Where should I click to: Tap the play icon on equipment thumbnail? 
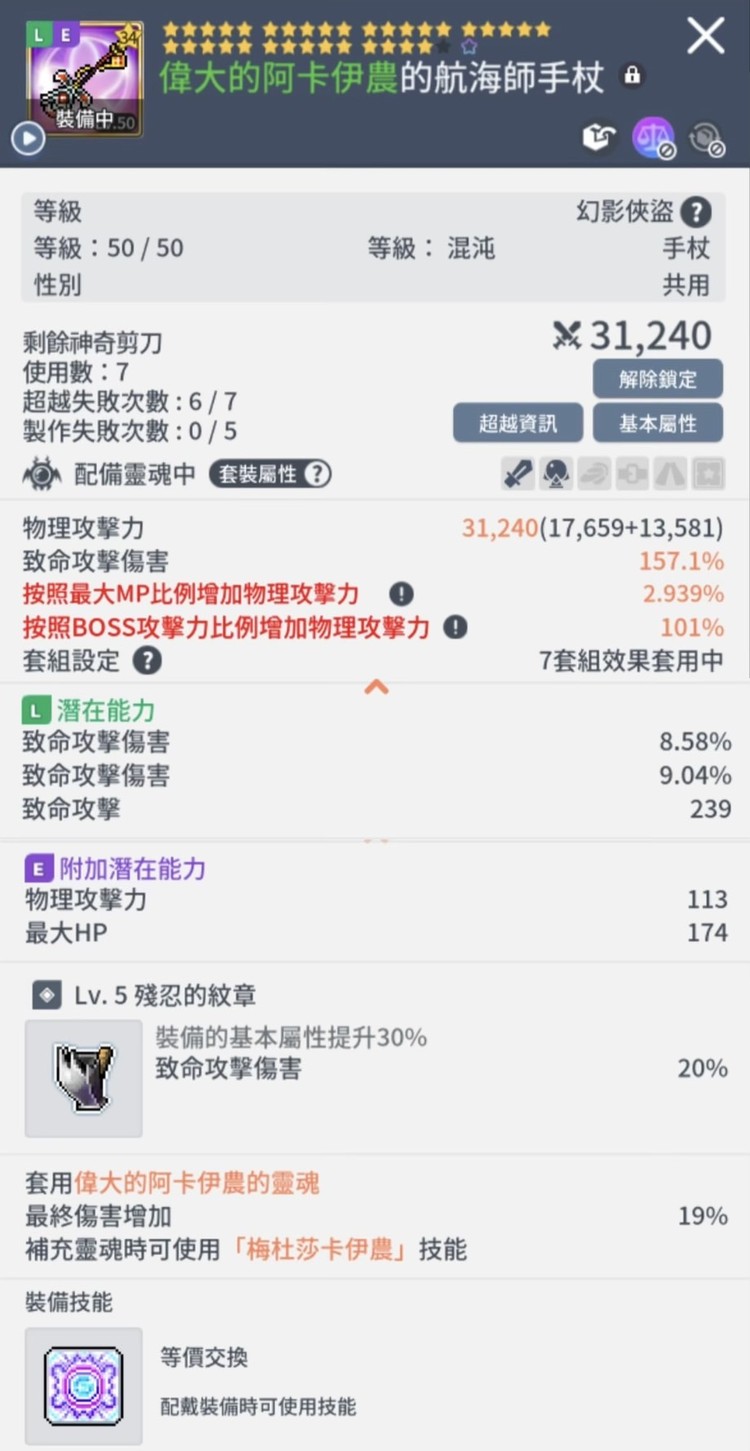pos(28,137)
